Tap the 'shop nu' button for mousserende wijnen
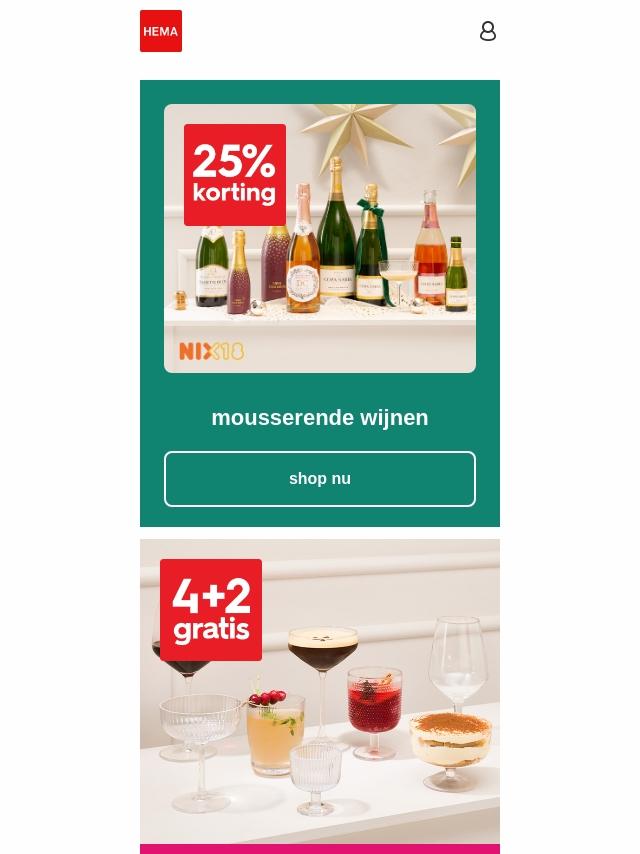Image resolution: width=640 pixels, height=854 pixels. 320,479
